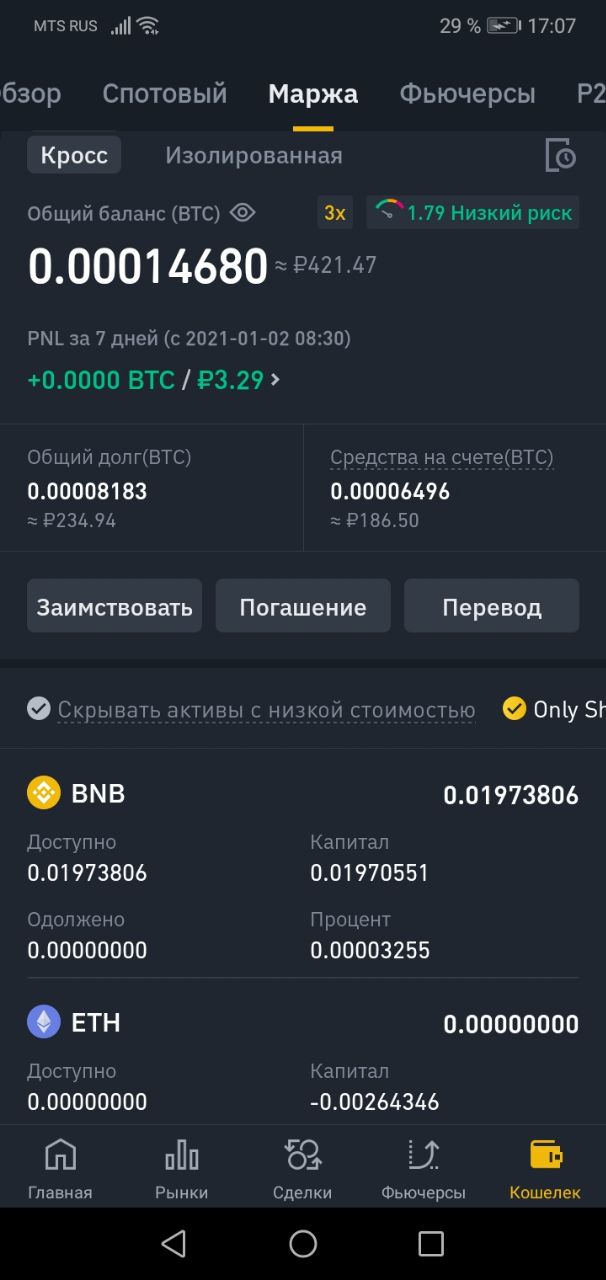Tap the Перевод button

coord(491,606)
